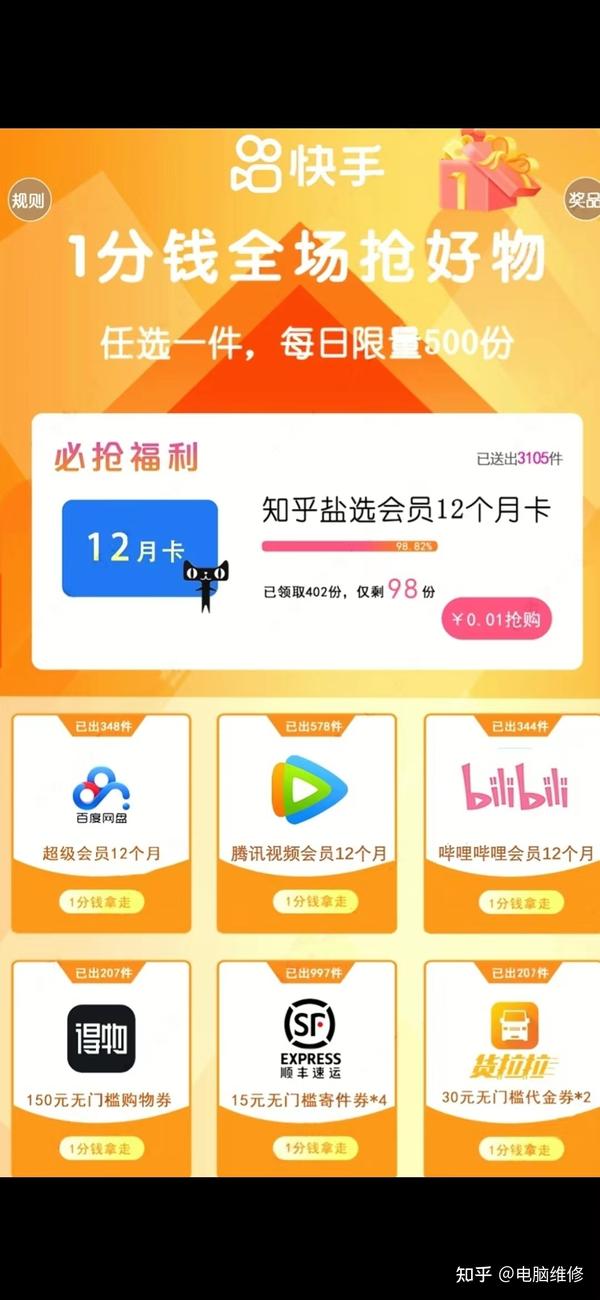This screenshot has height=1300, width=600.
Task: Claim the 得物 150元无门槛购物券
Action: tap(101, 1148)
